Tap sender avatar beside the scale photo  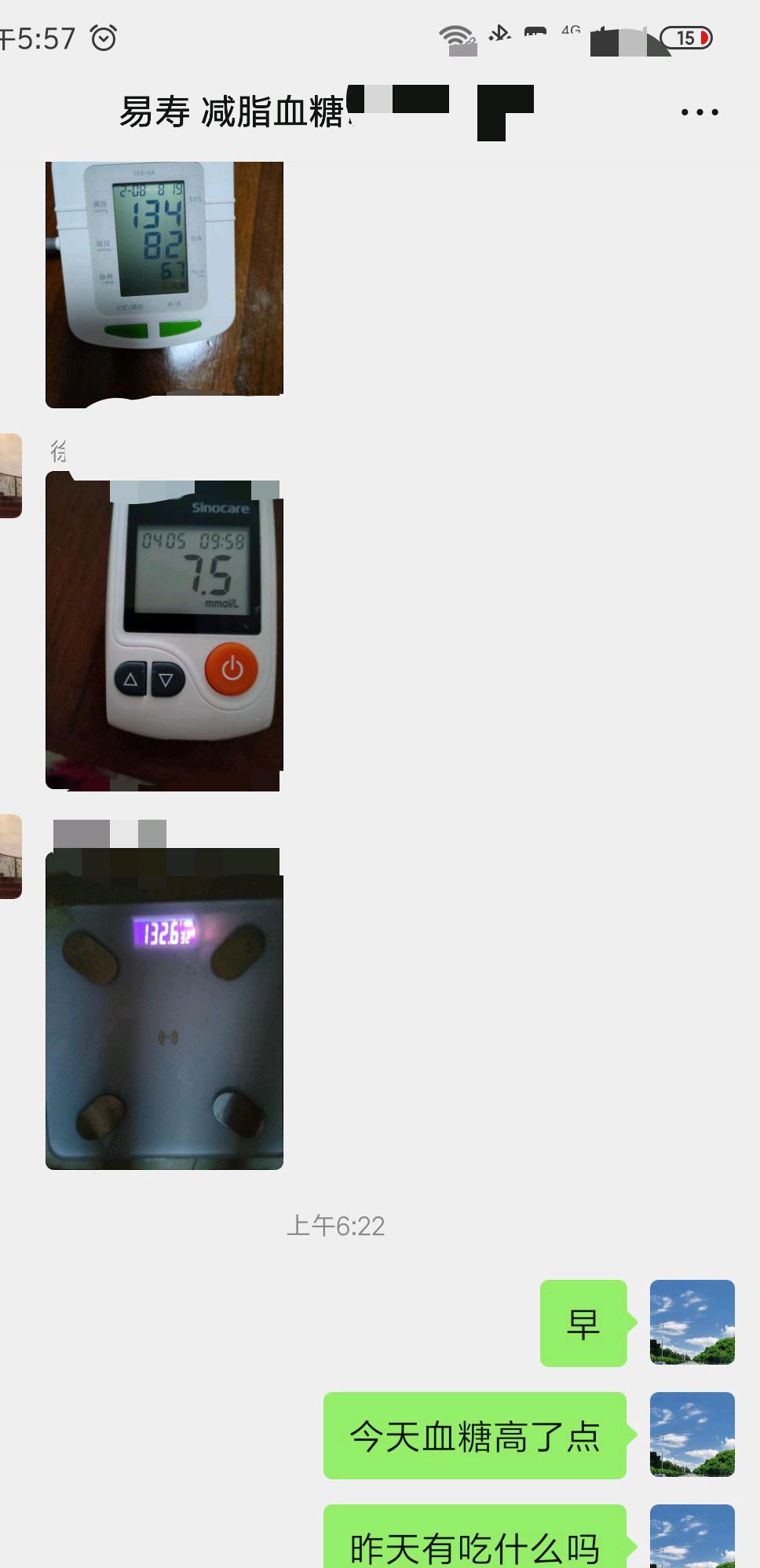(10, 856)
